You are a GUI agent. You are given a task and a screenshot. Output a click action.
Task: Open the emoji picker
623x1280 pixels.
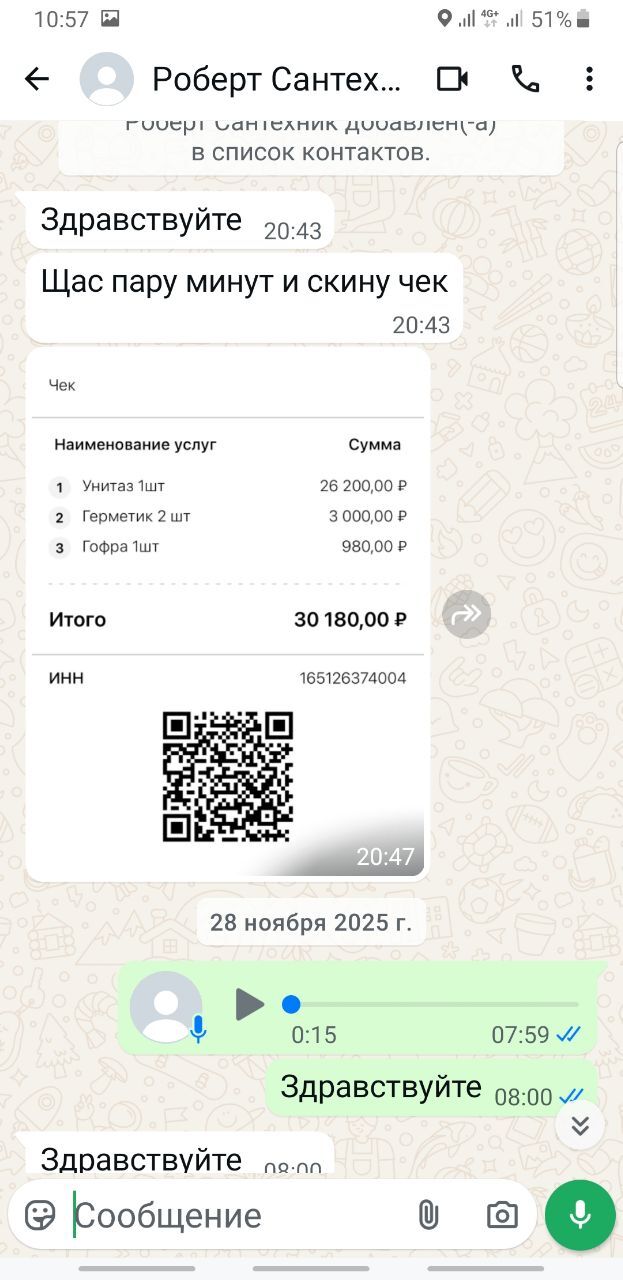pos(40,1215)
